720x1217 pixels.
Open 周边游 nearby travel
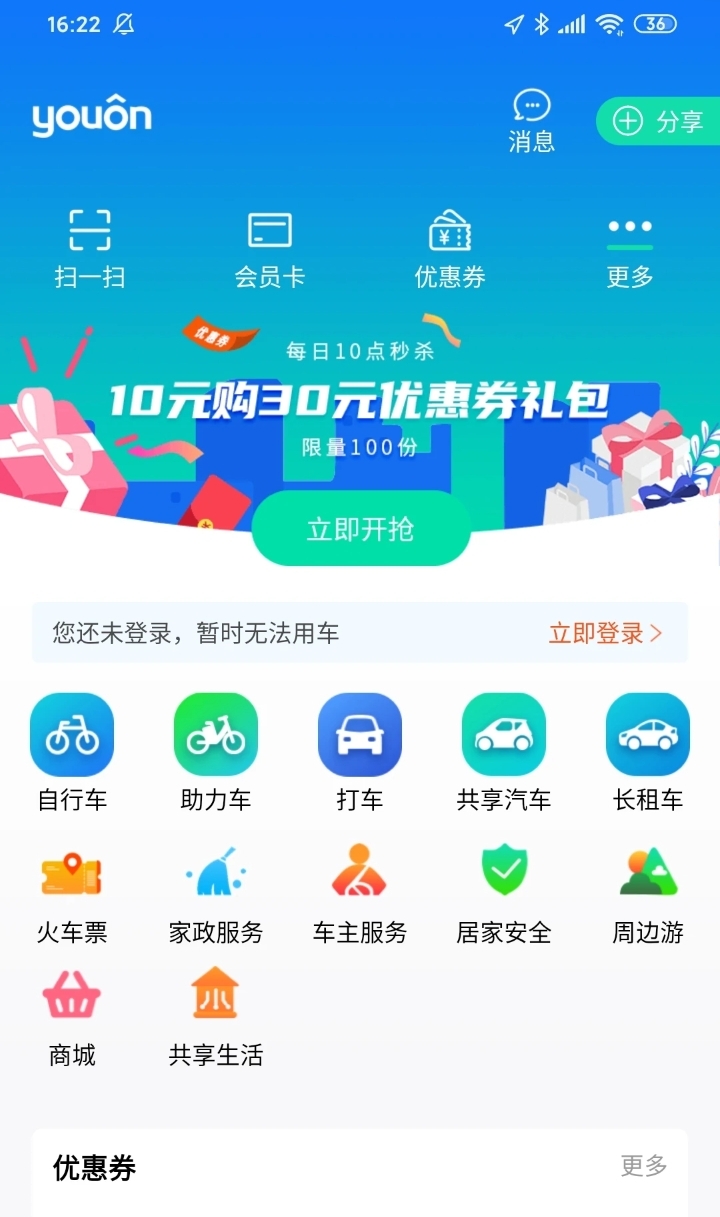(648, 894)
